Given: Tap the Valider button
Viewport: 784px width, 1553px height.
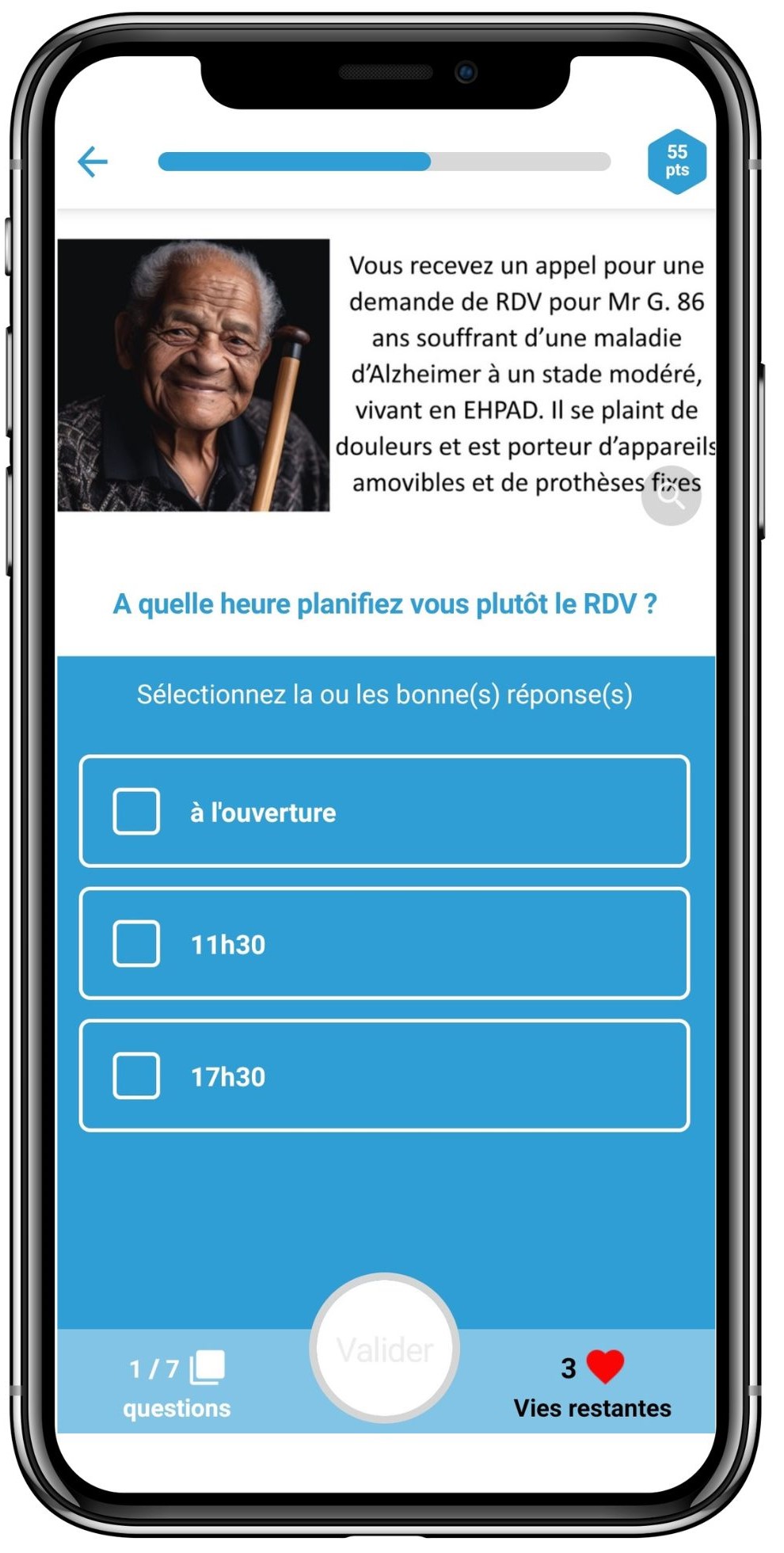Looking at the screenshot, I should pos(385,1348).
